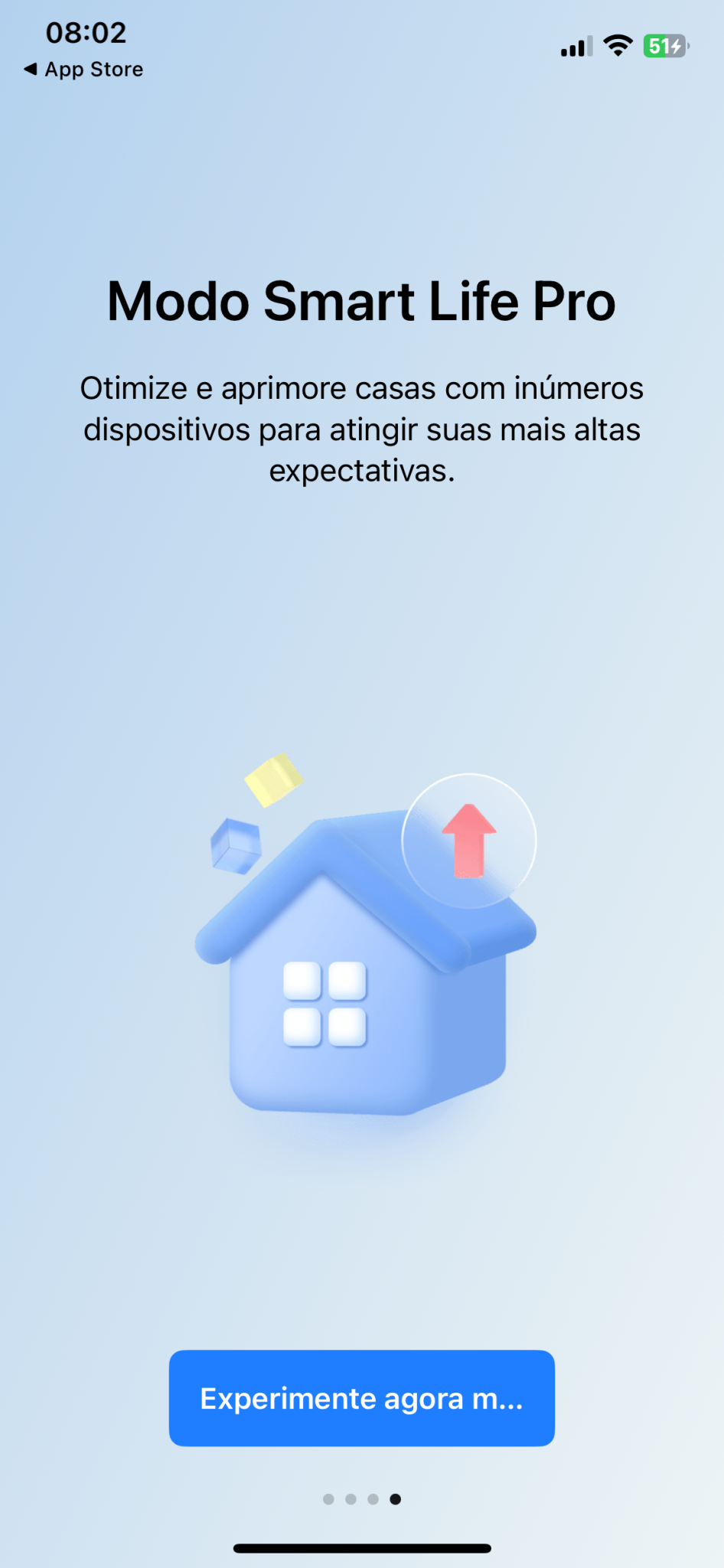Tap the Modo Smart Life Pro title
The width and height of the screenshot is (724, 1568).
[x=361, y=301]
